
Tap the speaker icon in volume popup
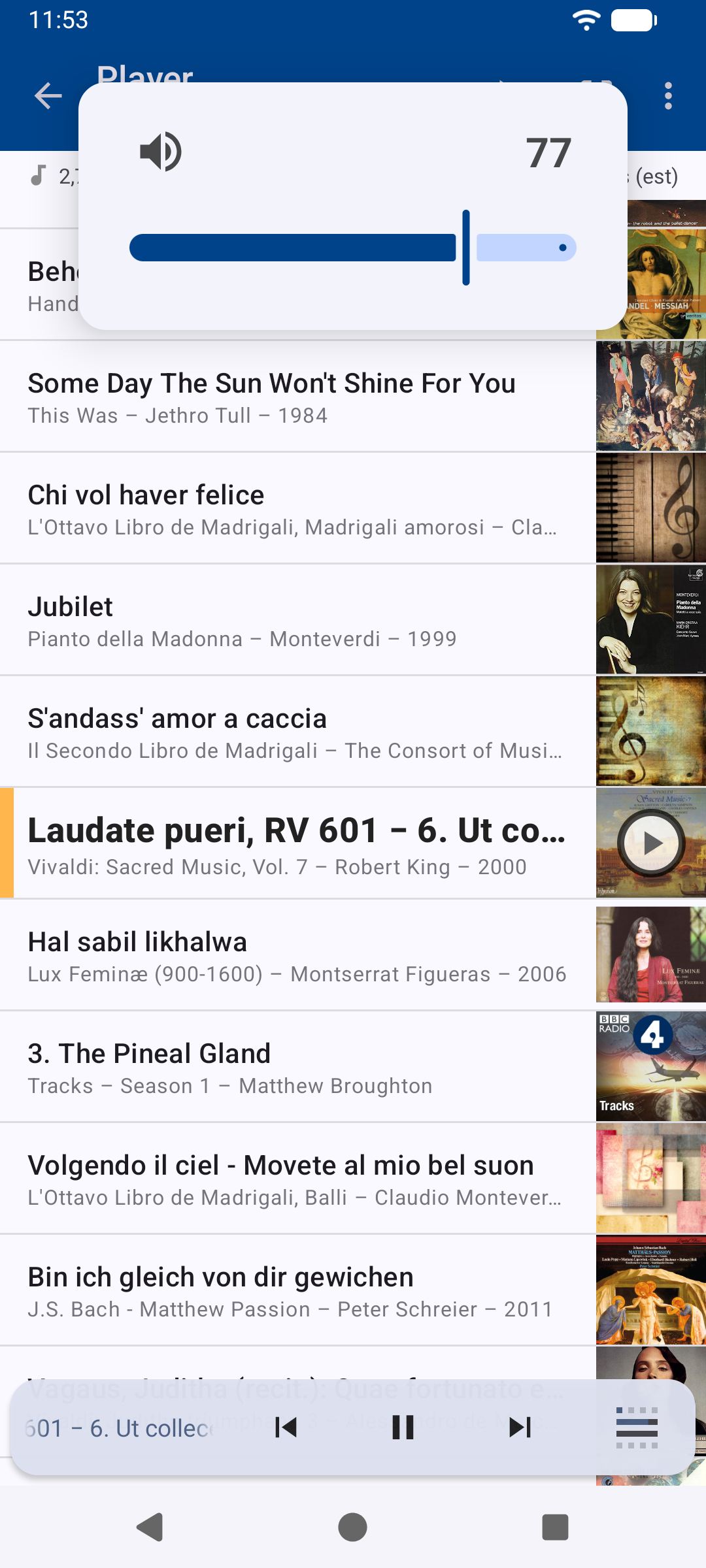click(x=161, y=152)
